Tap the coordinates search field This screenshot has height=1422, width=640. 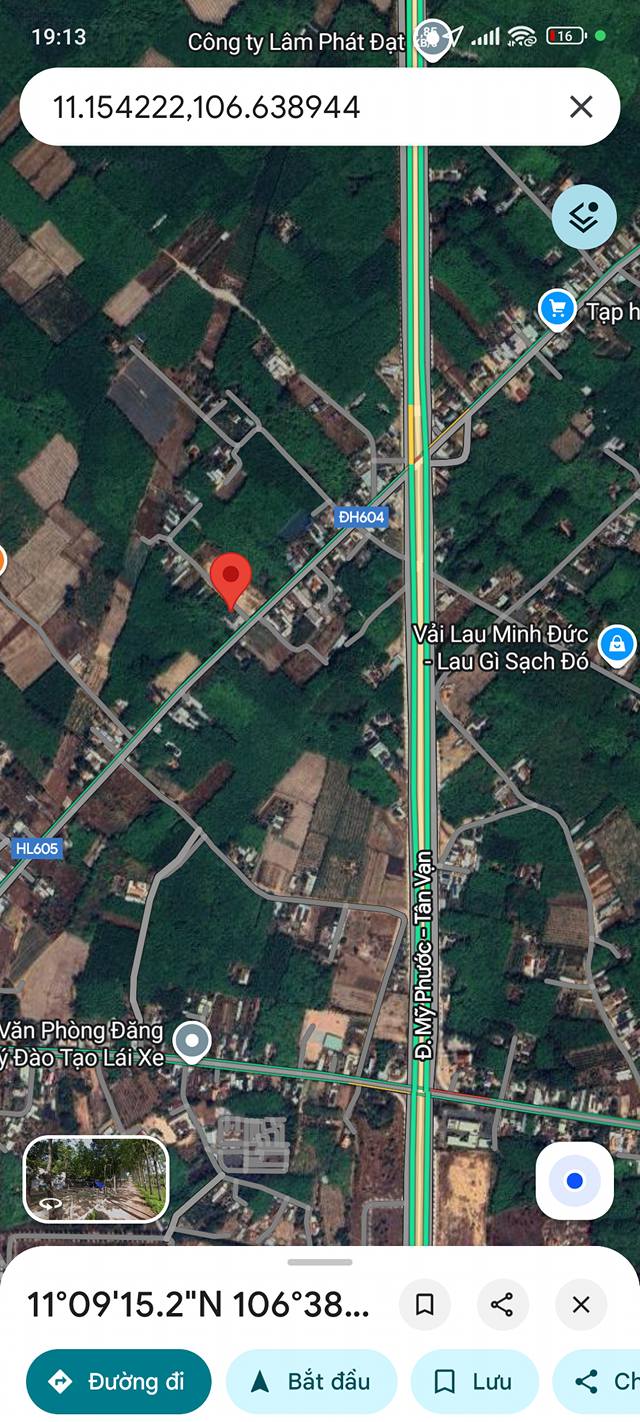point(290,107)
